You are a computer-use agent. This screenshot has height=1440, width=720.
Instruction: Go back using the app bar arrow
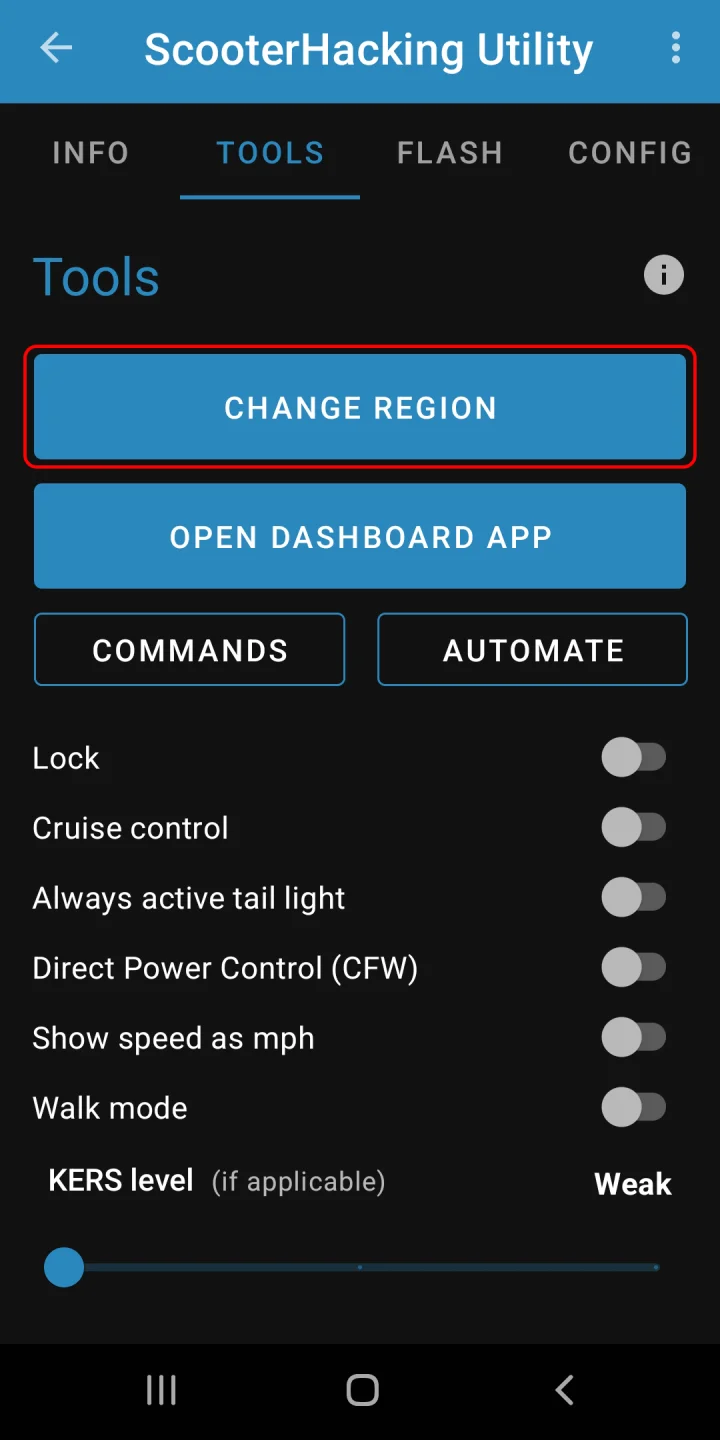pos(56,48)
